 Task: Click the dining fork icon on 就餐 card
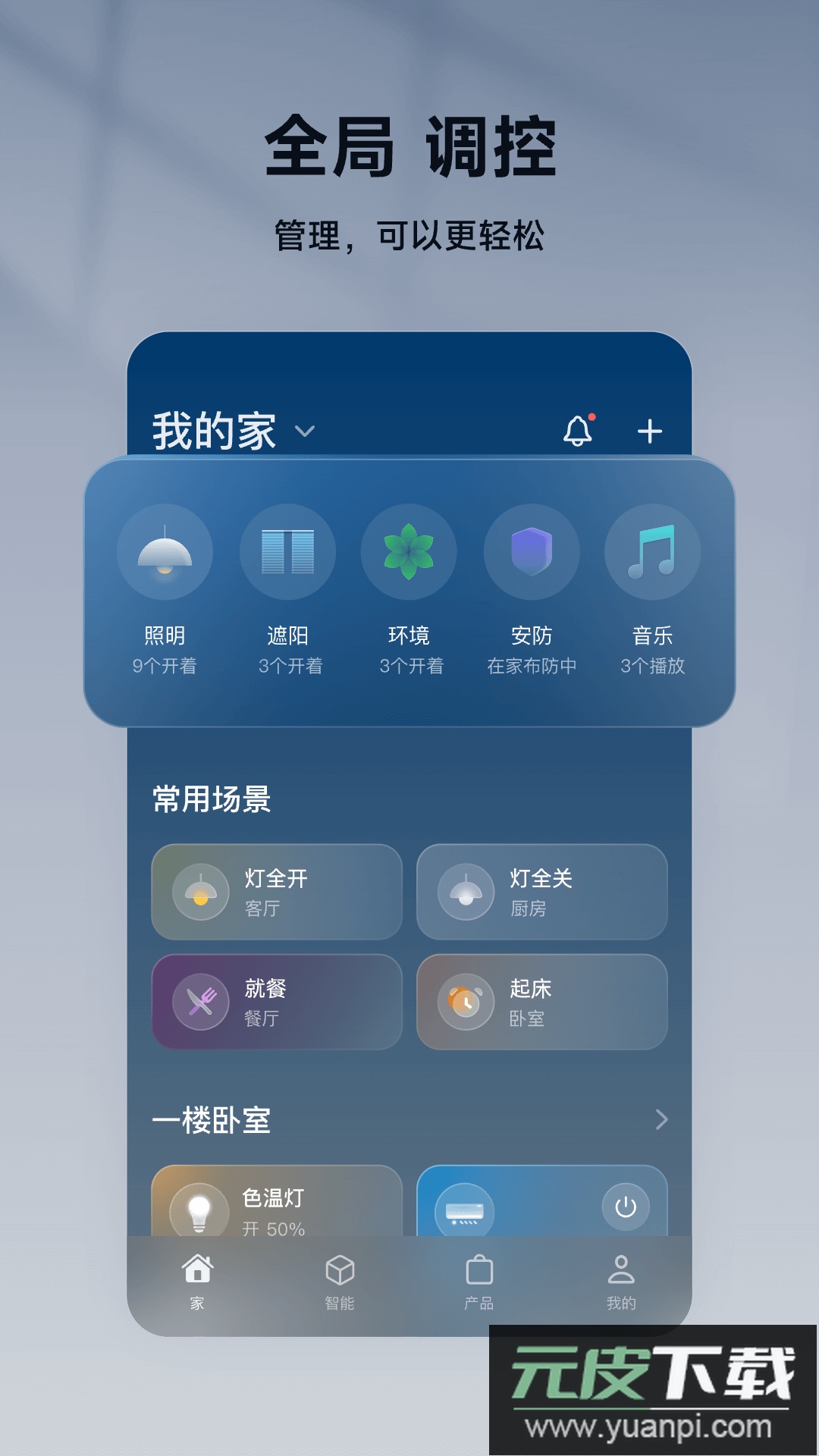pyautogui.click(x=199, y=1003)
